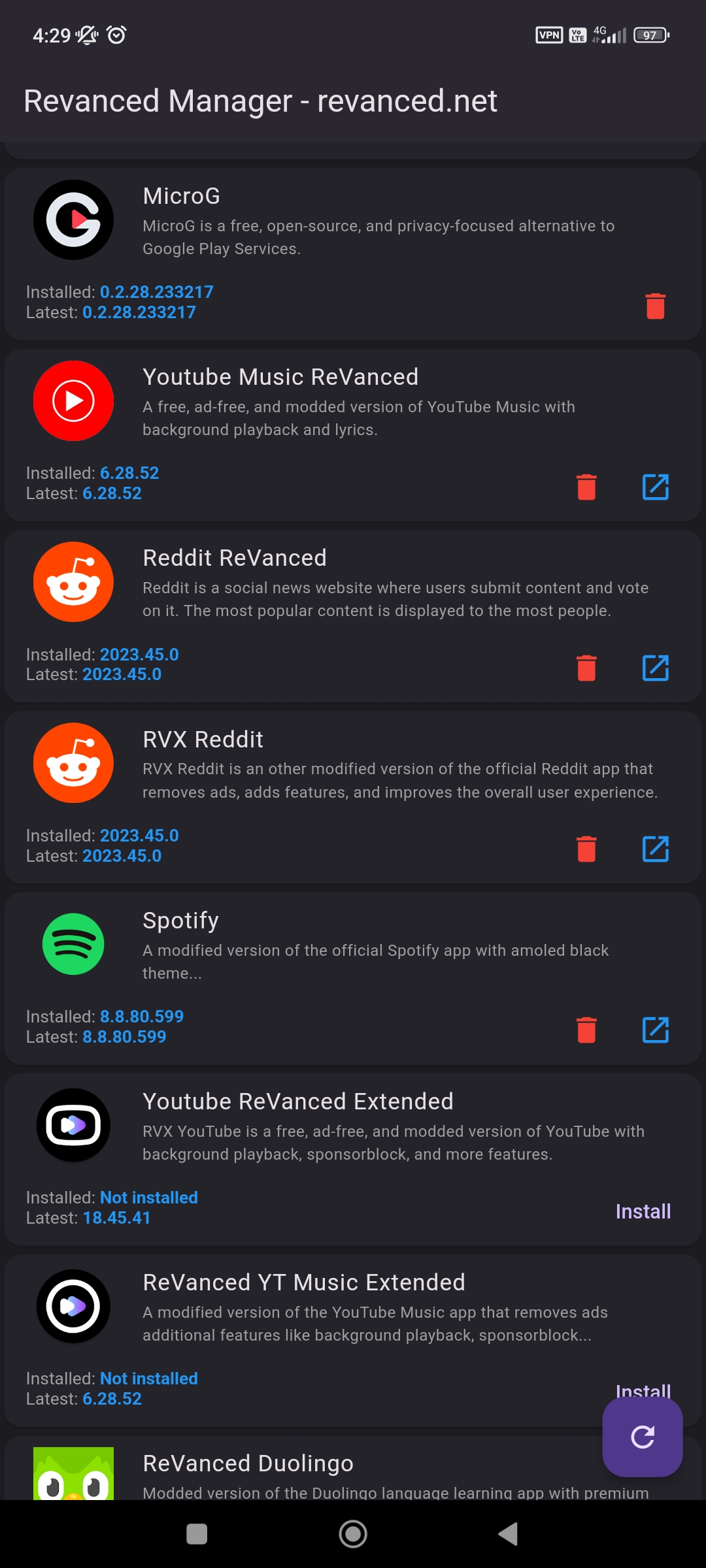Uninstall MicroG with the trash icon
This screenshot has width=706, height=1568.
[655, 306]
